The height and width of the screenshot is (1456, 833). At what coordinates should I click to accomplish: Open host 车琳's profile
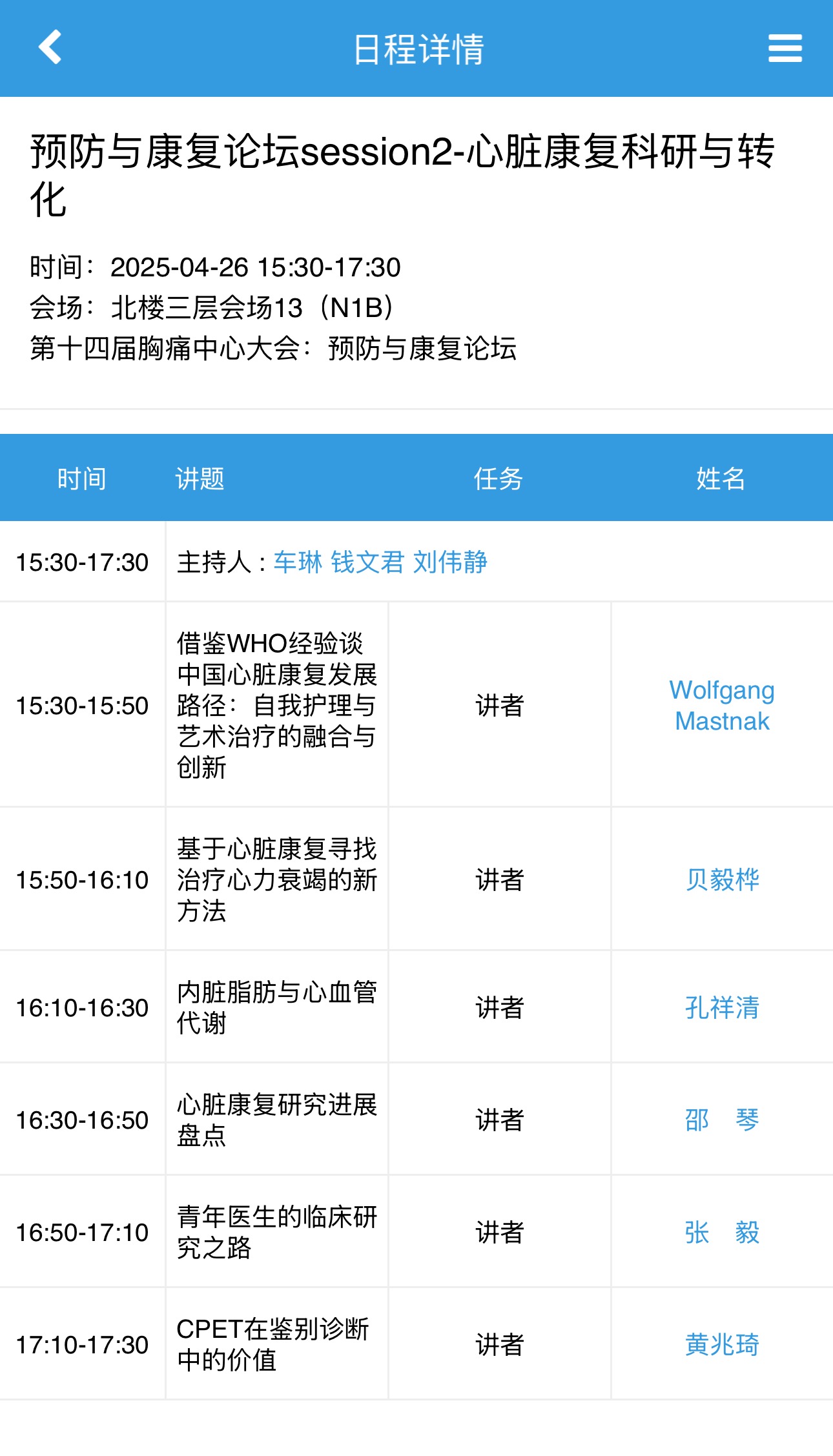298,562
